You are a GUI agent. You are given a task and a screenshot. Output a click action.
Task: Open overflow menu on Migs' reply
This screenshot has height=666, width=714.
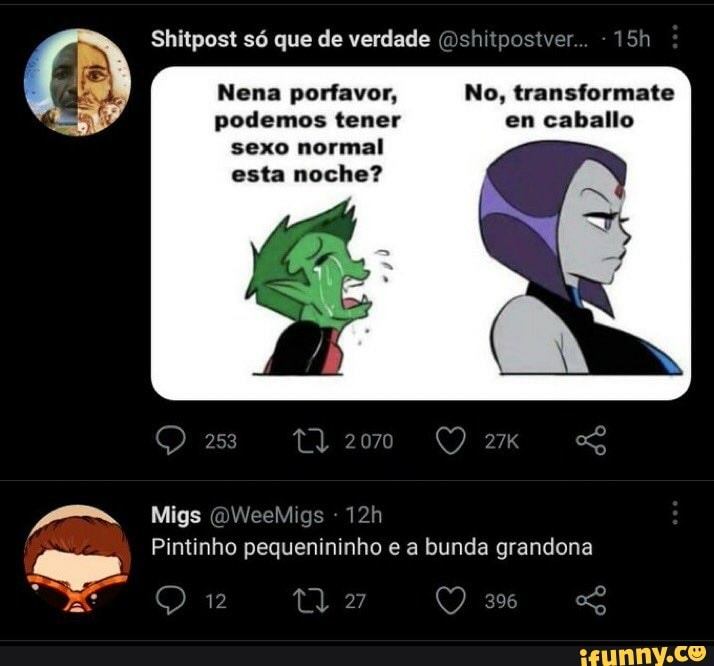[674, 514]
